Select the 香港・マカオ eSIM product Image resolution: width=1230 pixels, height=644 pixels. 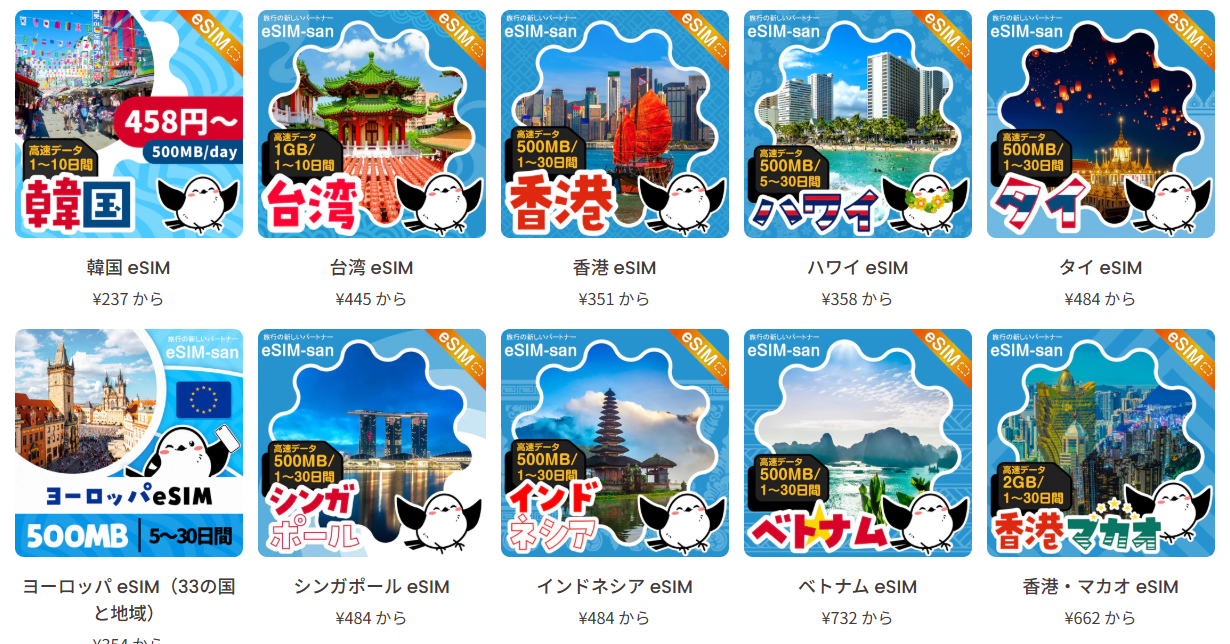click(x=1100, y=443)
